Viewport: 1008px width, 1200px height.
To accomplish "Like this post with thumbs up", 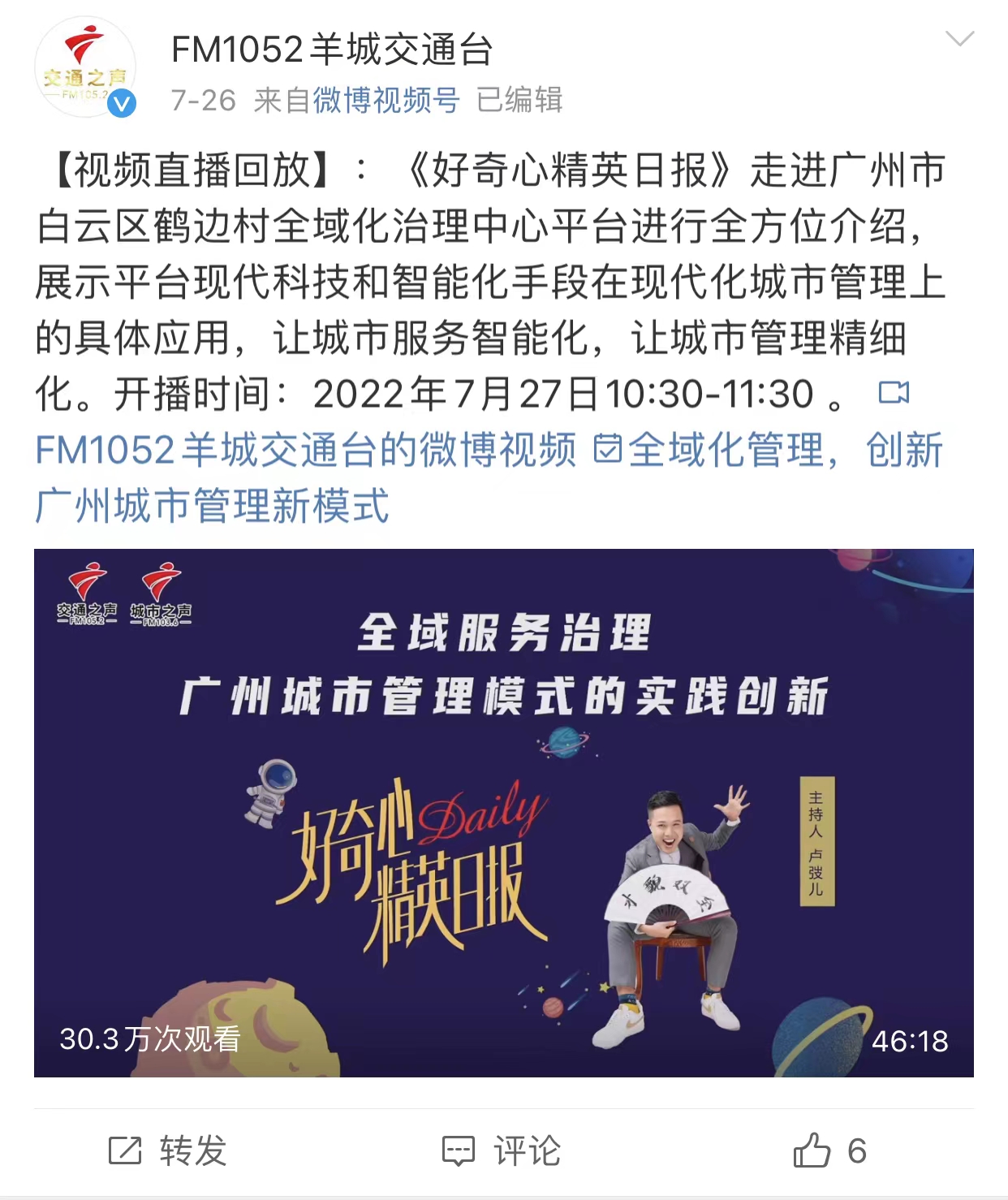I will pyautogui.click(x=812, y=1150).
